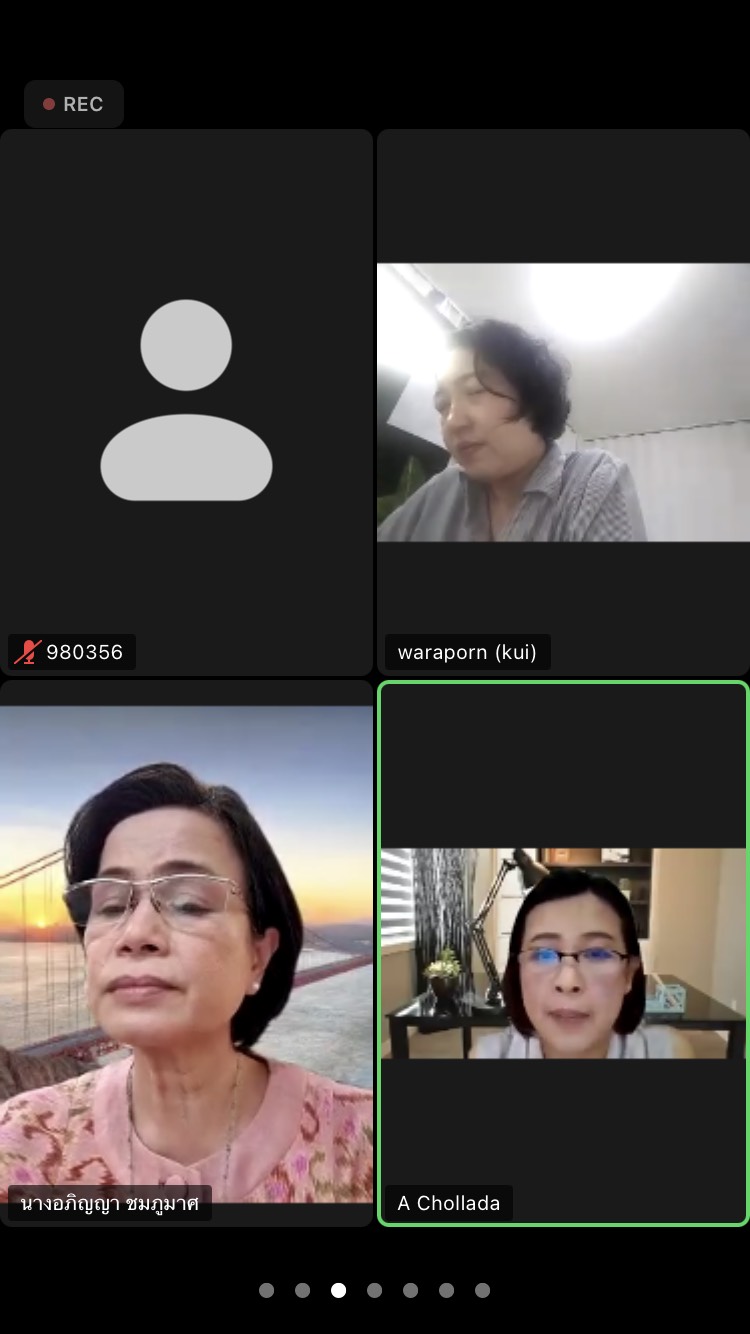The height and width of the screenshot is (1334, 750).
Task: Select waraporn (kui)'s video tile
Action: [x=563, y=402]
